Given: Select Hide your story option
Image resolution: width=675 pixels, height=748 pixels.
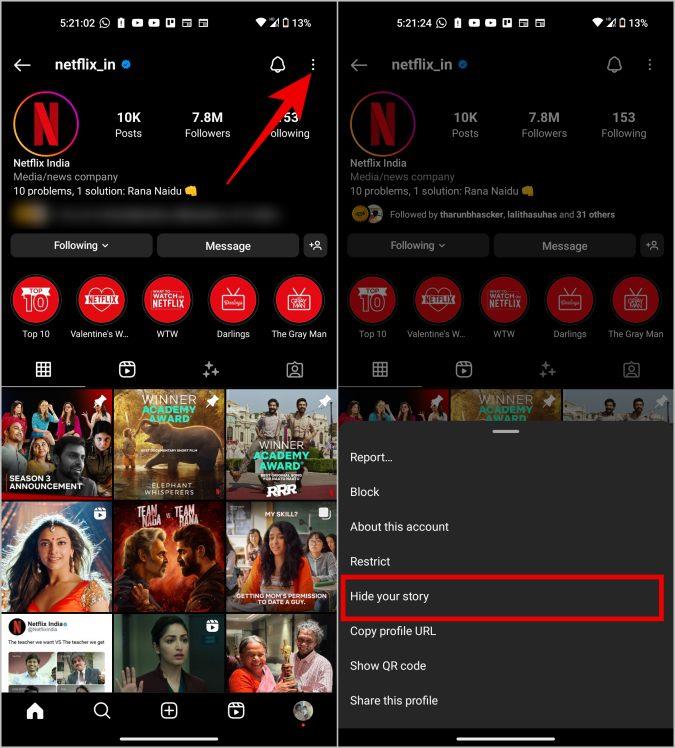Looking at the screenshot, I should pos(390,596).
